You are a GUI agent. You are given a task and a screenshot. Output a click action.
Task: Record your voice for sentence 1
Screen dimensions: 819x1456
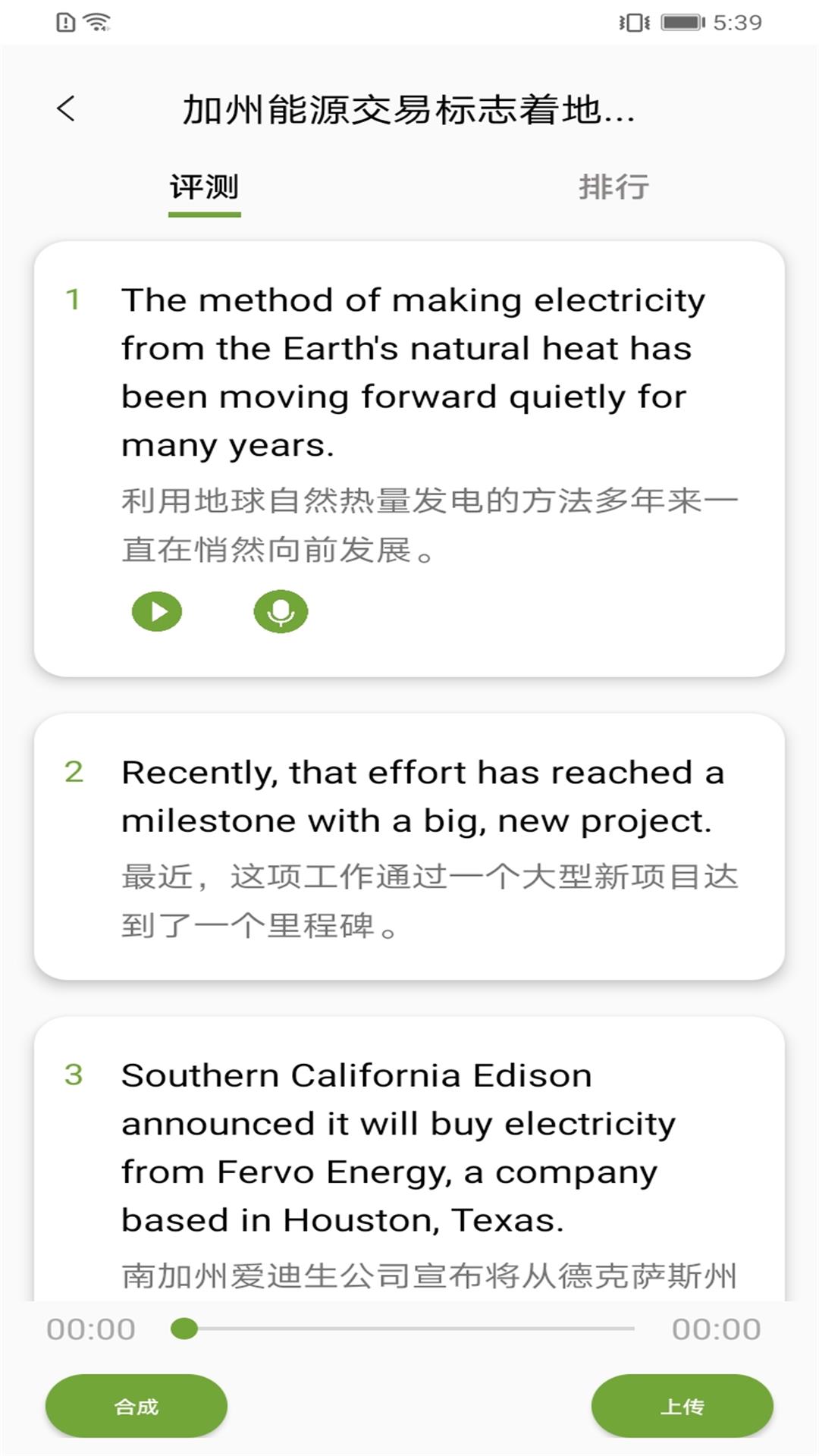[x=281, y=611]
